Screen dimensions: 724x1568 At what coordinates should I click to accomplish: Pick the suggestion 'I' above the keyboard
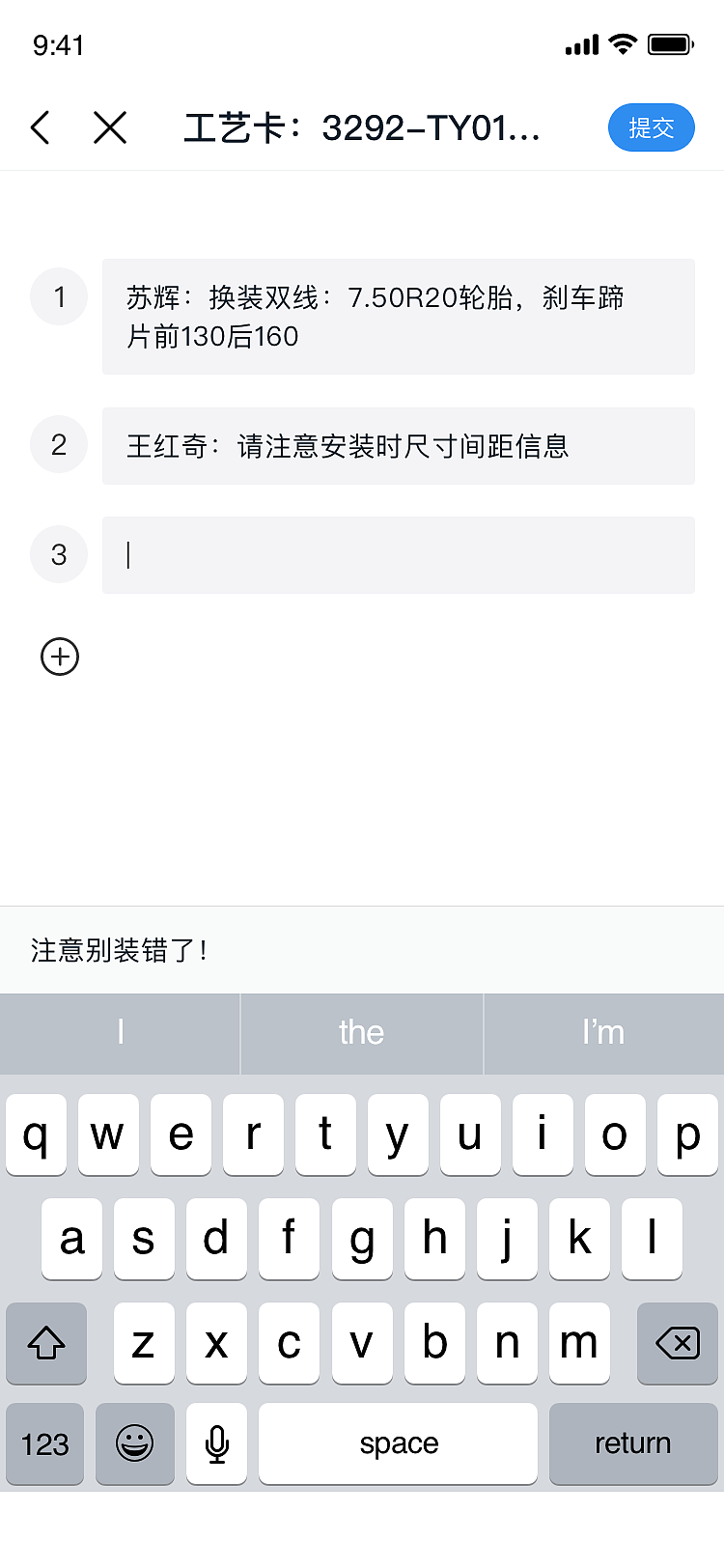pyautogui.click(x=120, y=1033)
